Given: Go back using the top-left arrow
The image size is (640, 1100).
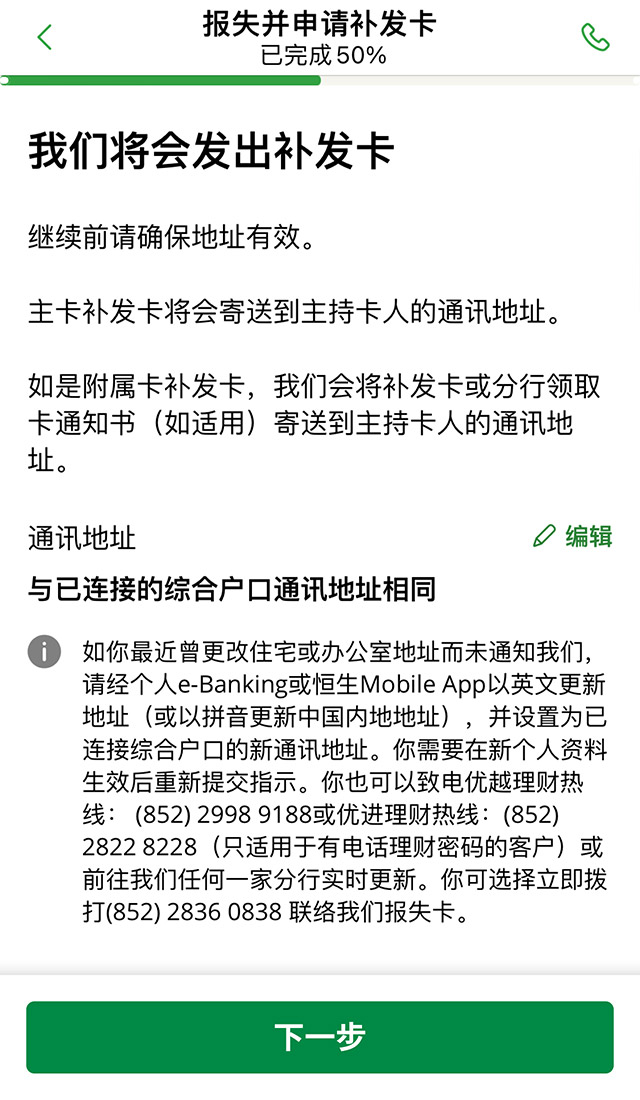Looking at the screenshot, I should [x=44, y=38].
